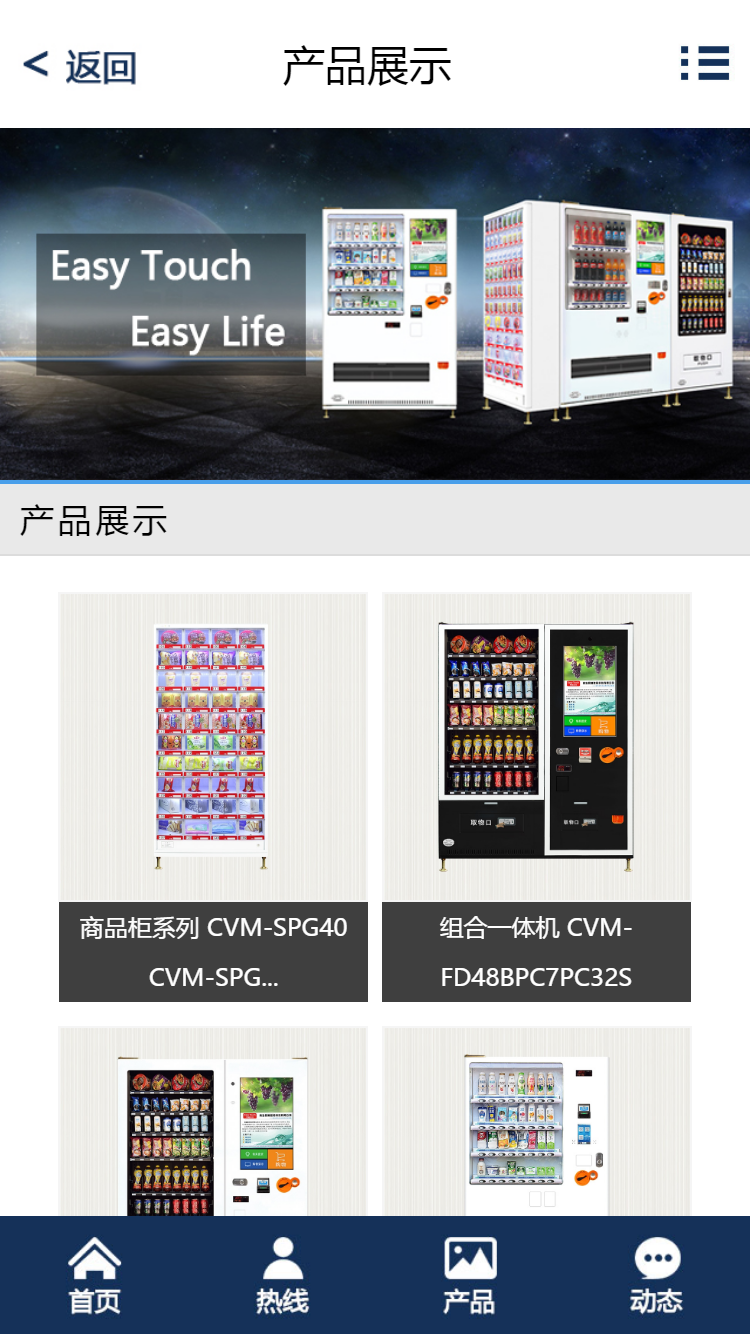Viewport: 750px width, 1334px height.
Task: Tap the back arrow icon before 返回
Action: (33, 64)
